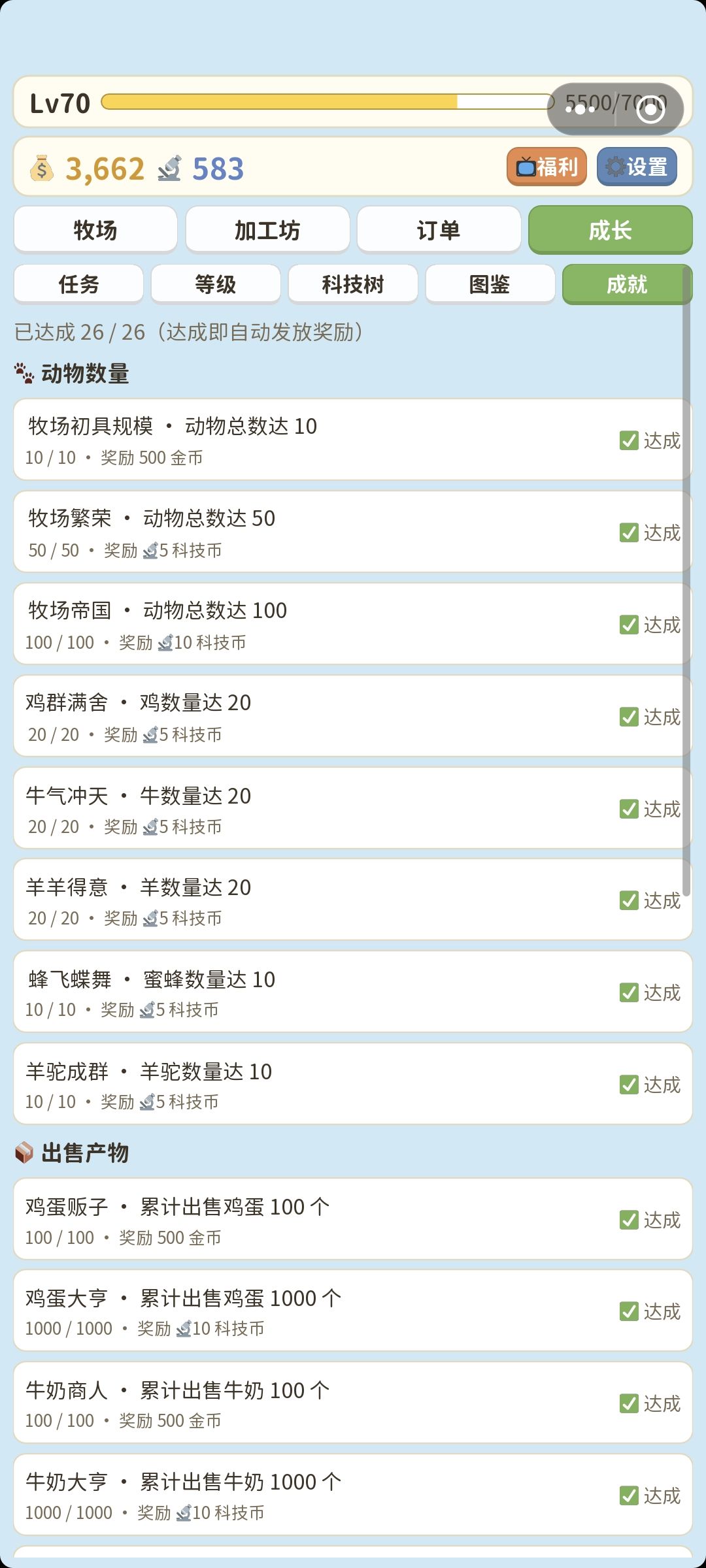Switch to the 加工坊 tab
The image size is (706, 1568).
[x=267, y=230]
